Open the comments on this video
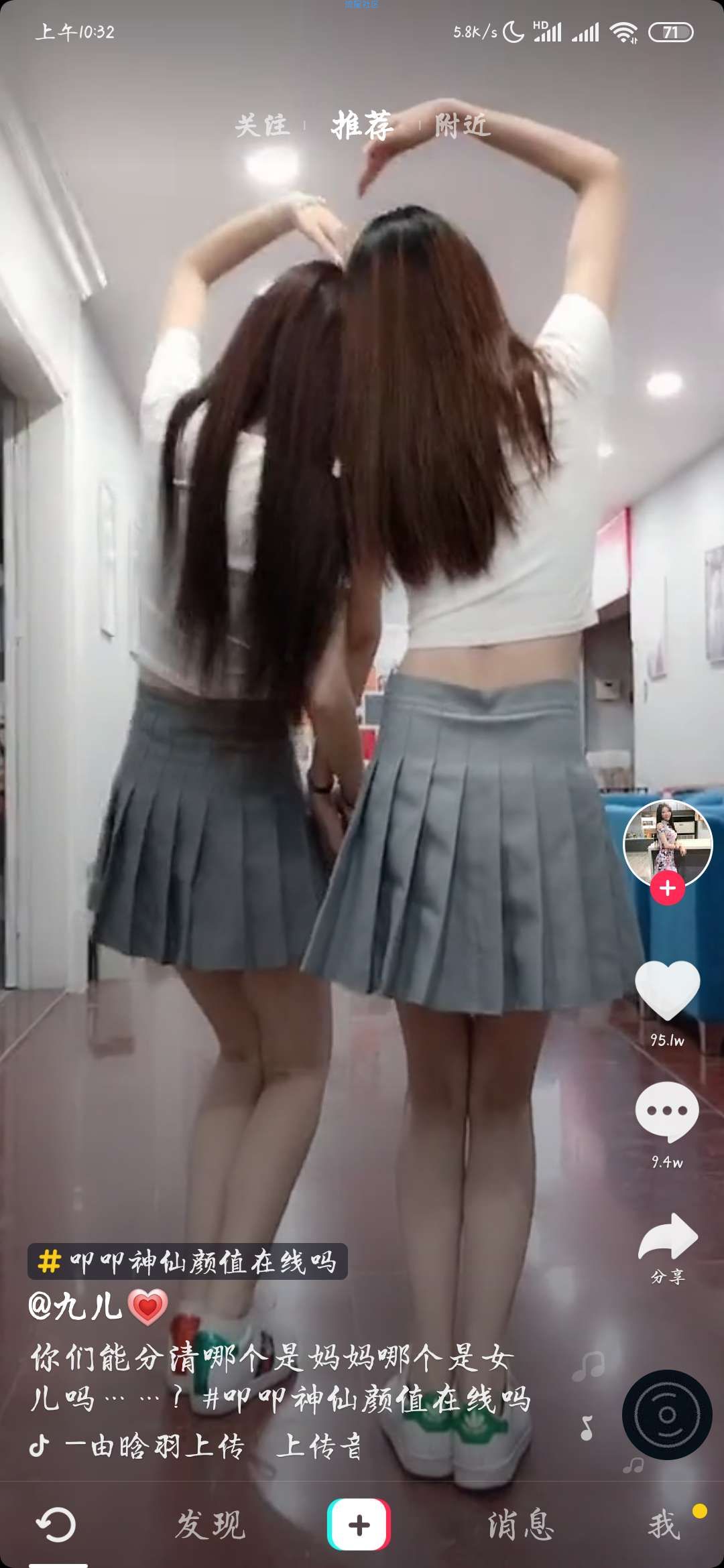 [x=667, y=1112]
